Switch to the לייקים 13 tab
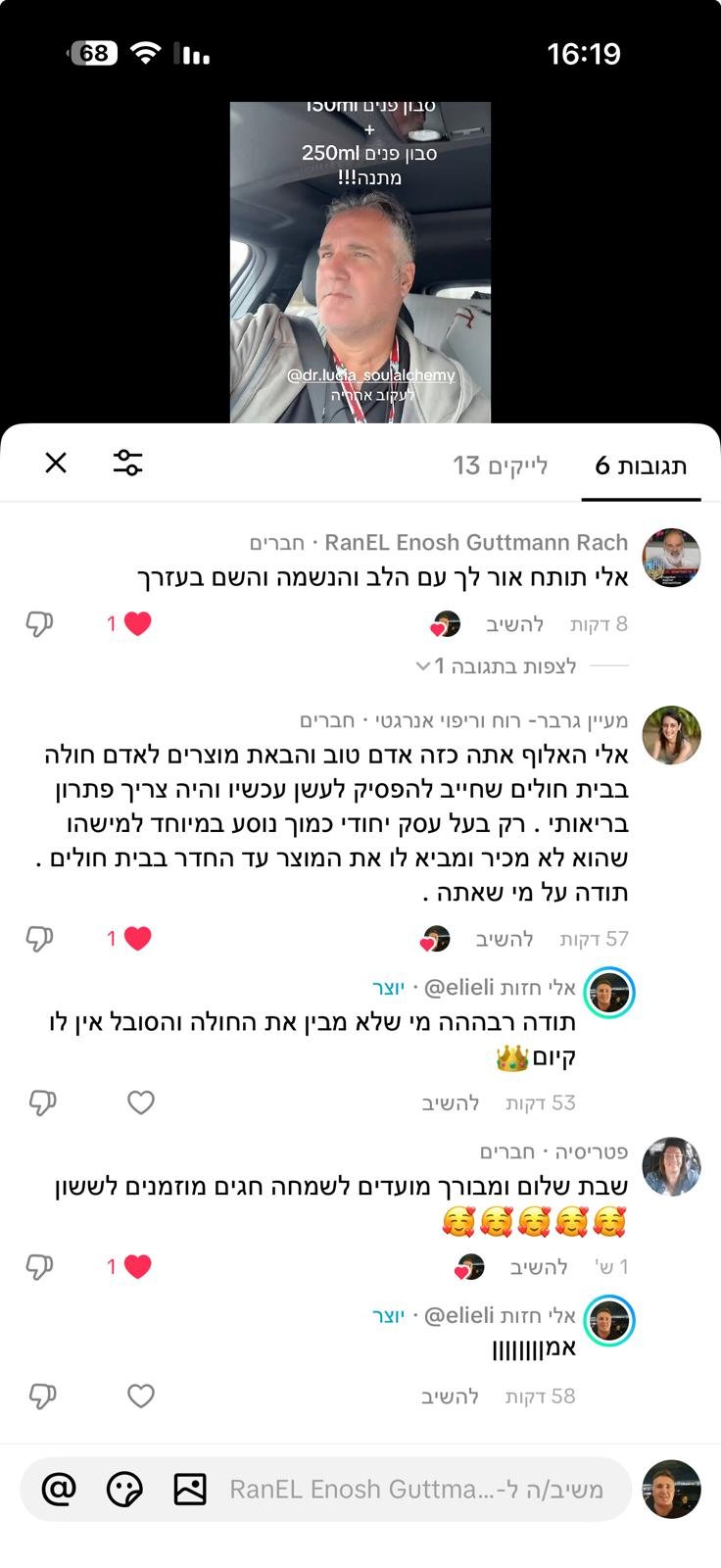The height and width of the screenshot is (1568, 721). (500, 465)
